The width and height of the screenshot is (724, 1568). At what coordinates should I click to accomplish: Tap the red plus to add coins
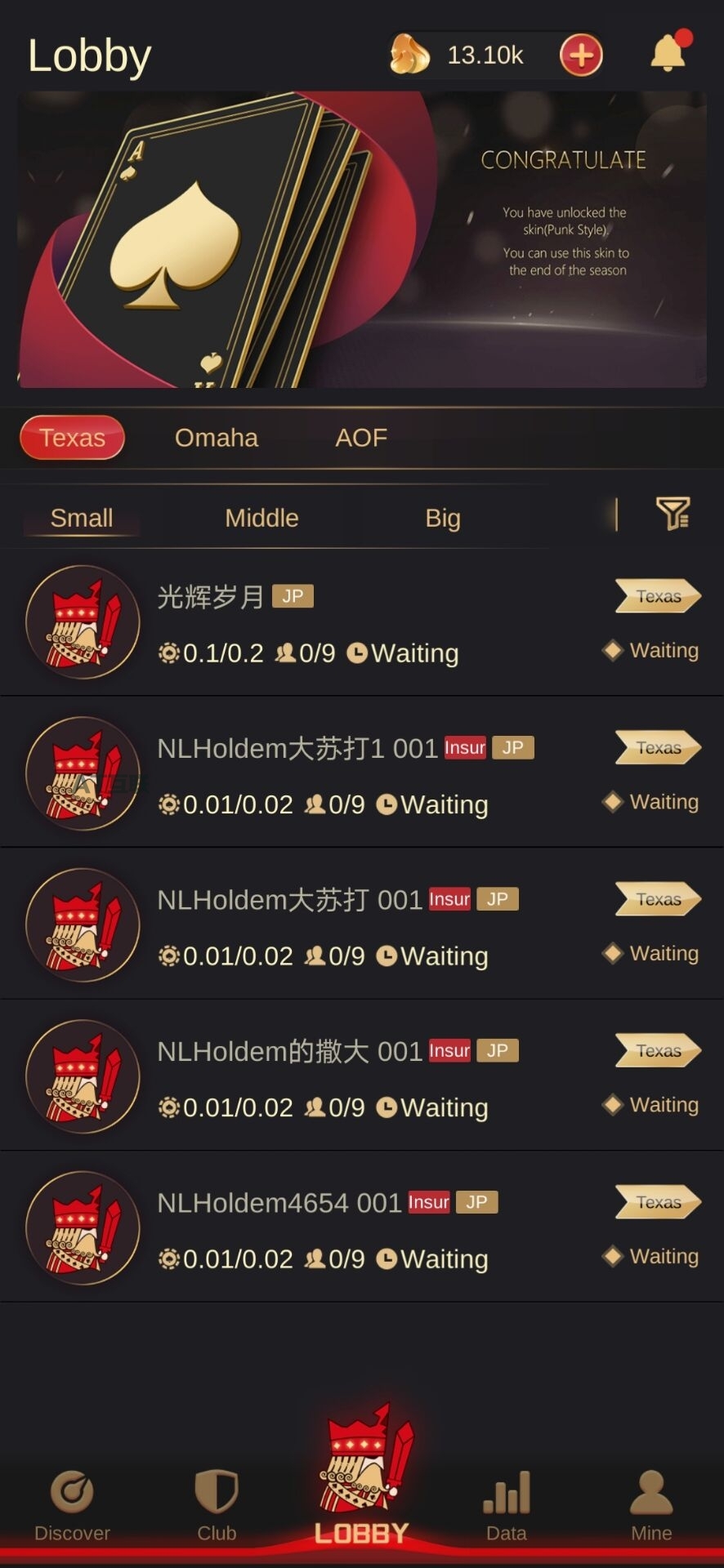581,56
